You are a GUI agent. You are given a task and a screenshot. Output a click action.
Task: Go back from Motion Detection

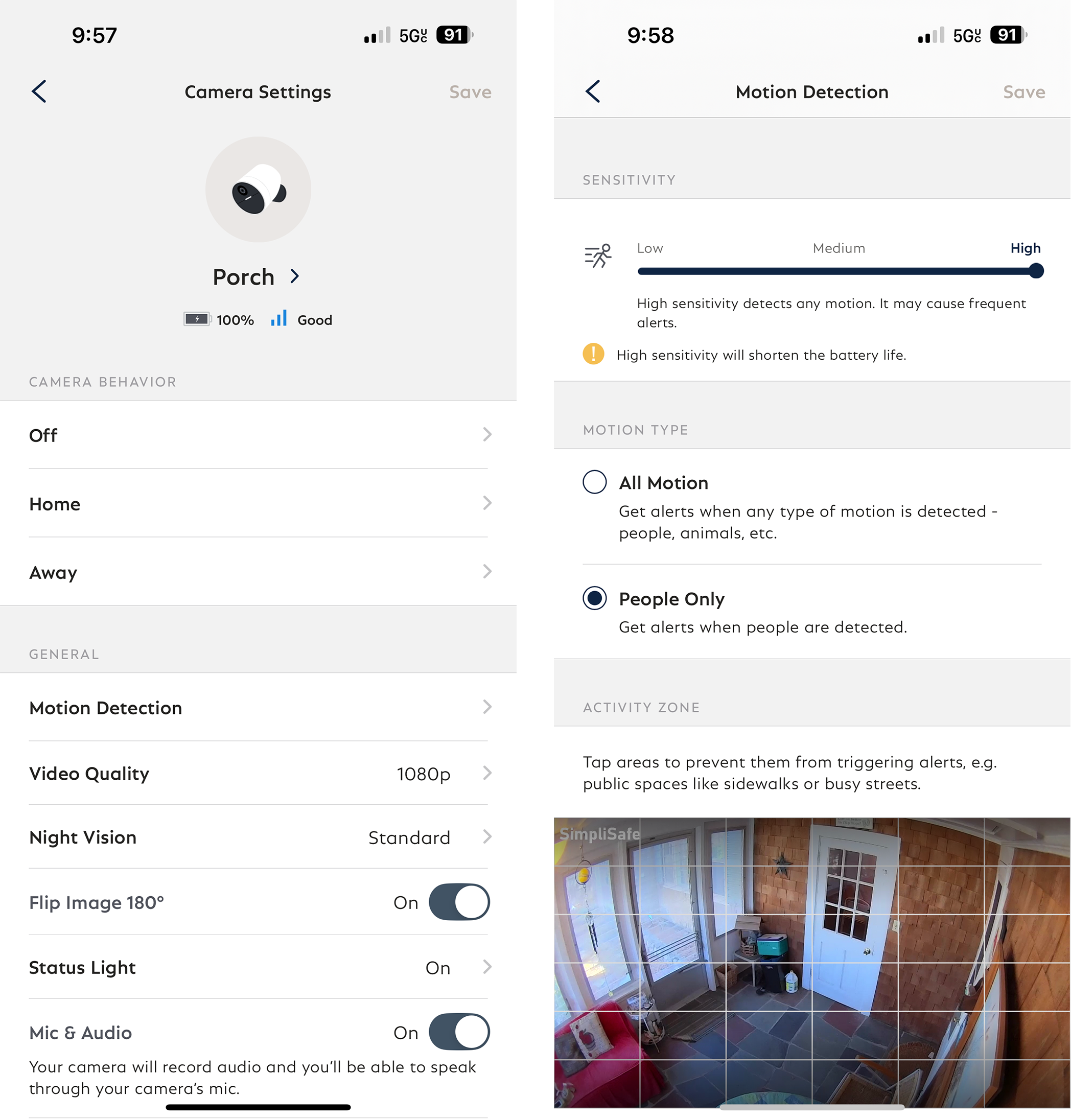[593, 91]
